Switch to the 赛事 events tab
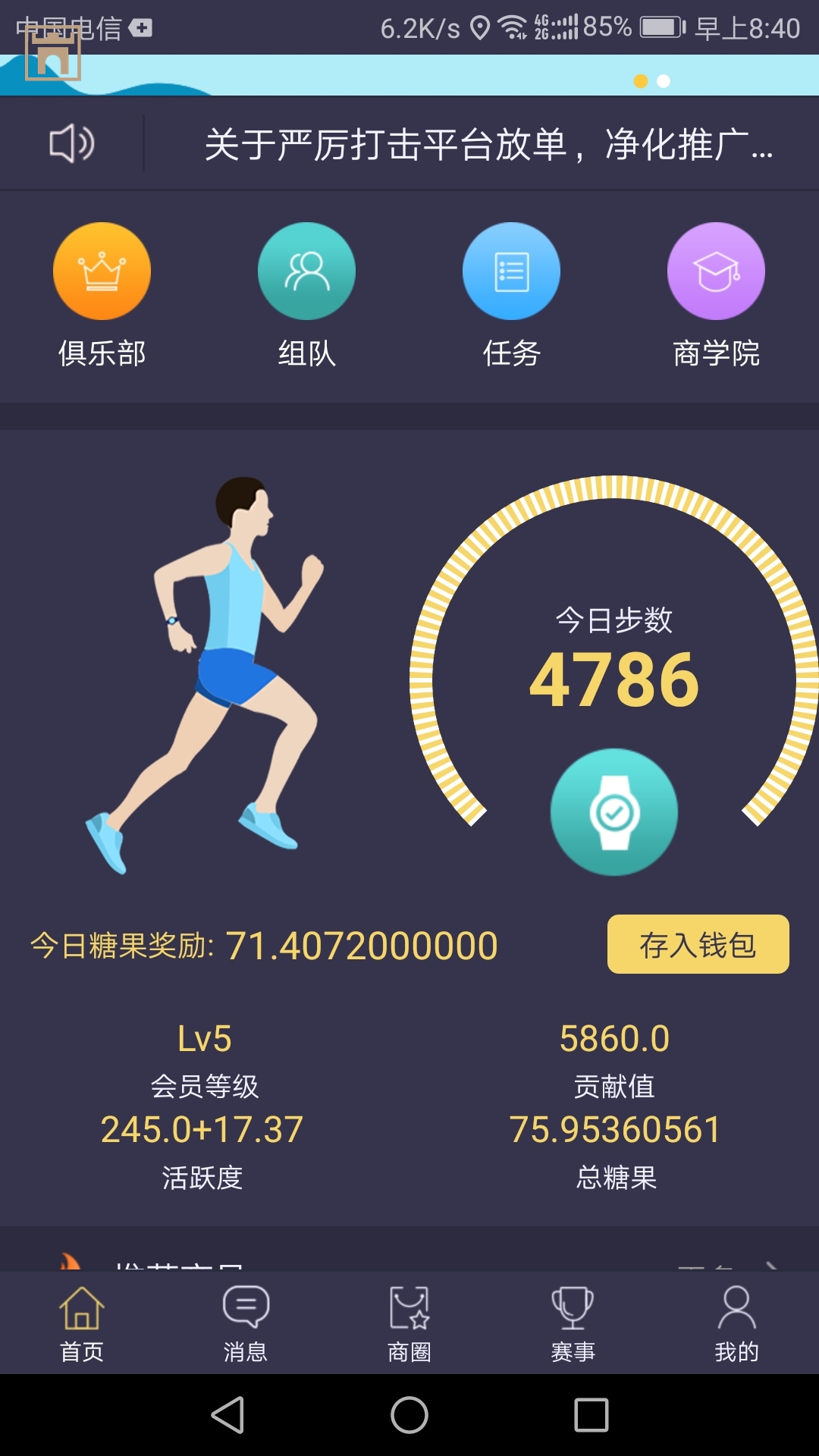The width and height of the screenshot is (819, 1456). [x=573, y=1323]
